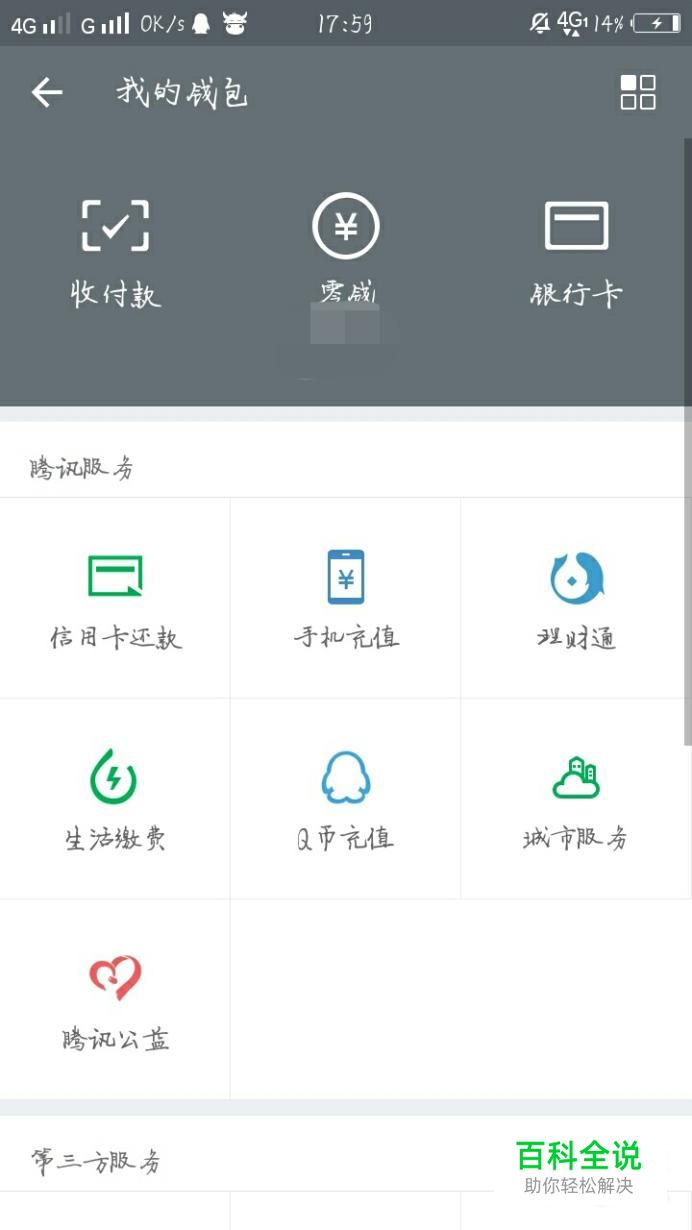
Task: Open 银行卡 bank cards
Action: pos(576,250)
